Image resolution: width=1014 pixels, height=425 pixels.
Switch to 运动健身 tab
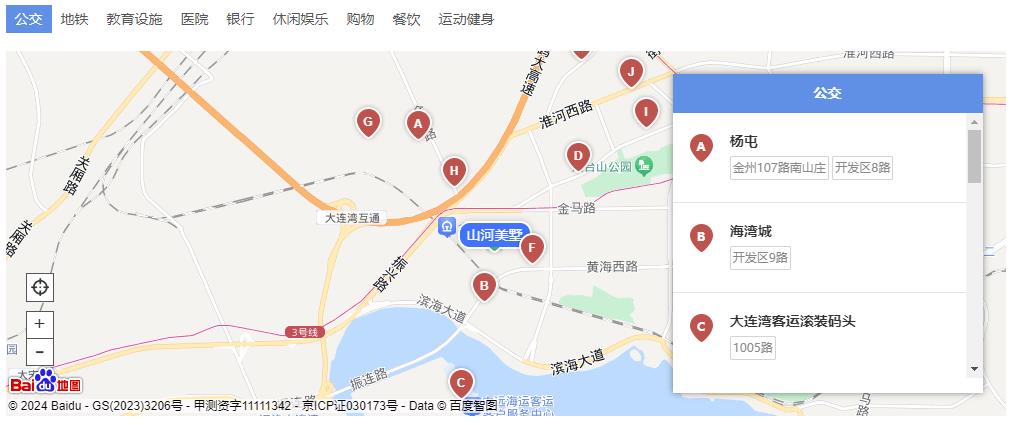(466, 19)
